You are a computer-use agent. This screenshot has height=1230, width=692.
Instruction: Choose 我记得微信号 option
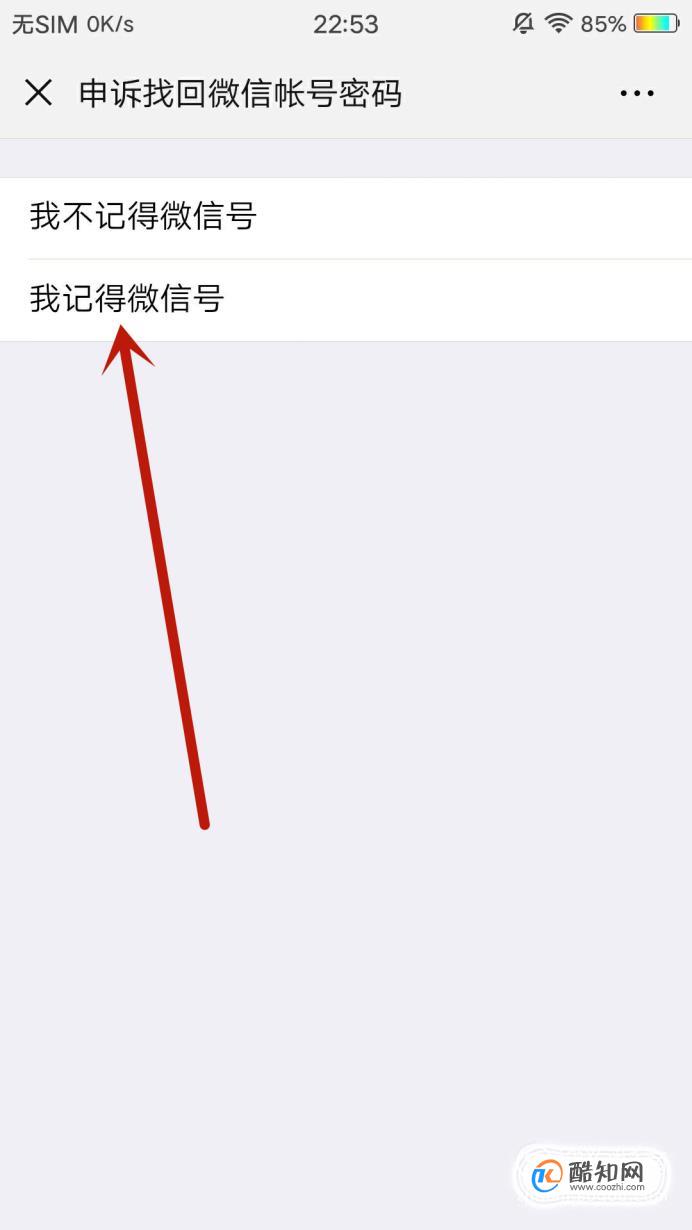pyautogui.click(x=346, y=300)
